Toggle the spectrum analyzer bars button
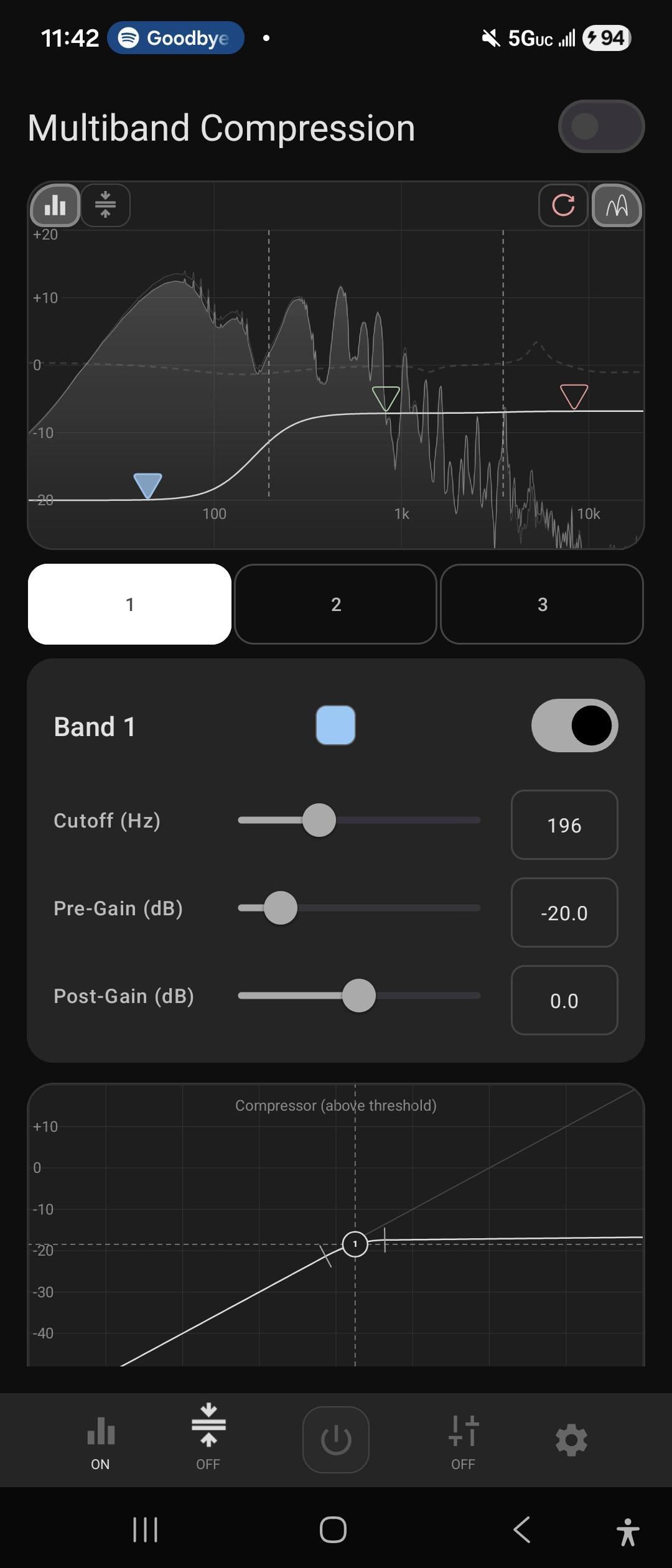Image resolution: width=672 pixels, height=1568 pixels. pos(55,205)
